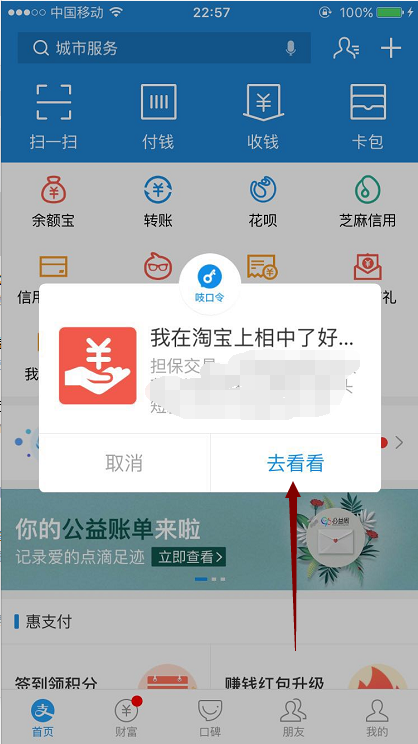Open 芝麻信用
The height and width of the screenshot is (744, 418).
tap(368, 201)
